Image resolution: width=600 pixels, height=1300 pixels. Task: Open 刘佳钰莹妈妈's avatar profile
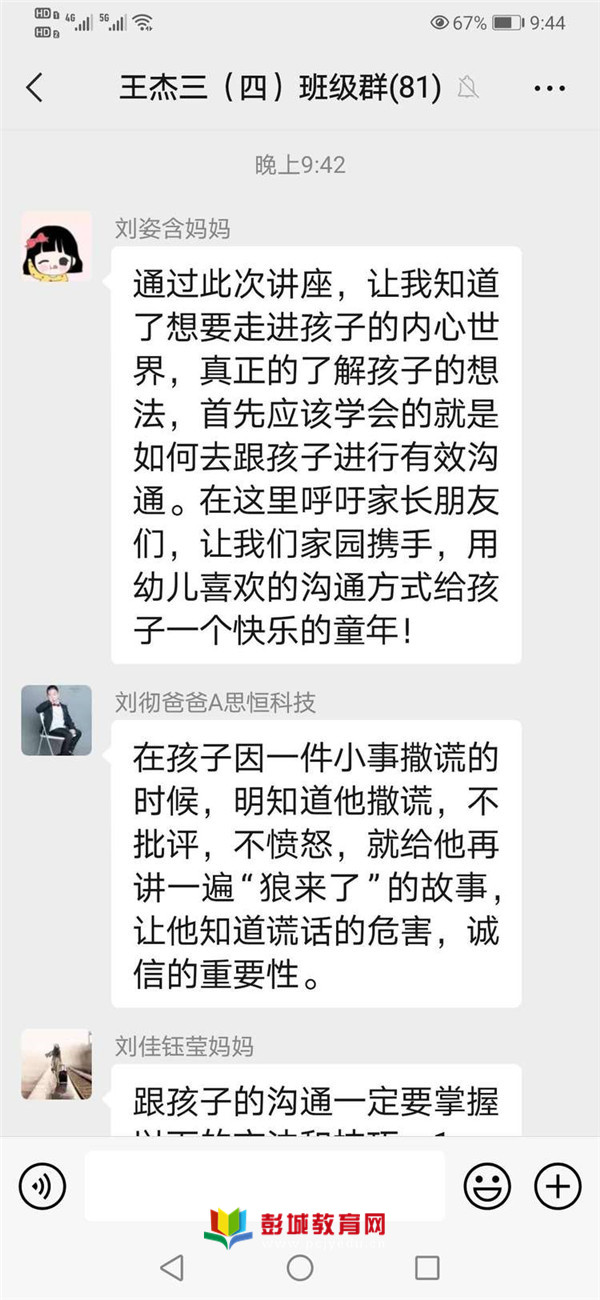[x=56, y=1064]
